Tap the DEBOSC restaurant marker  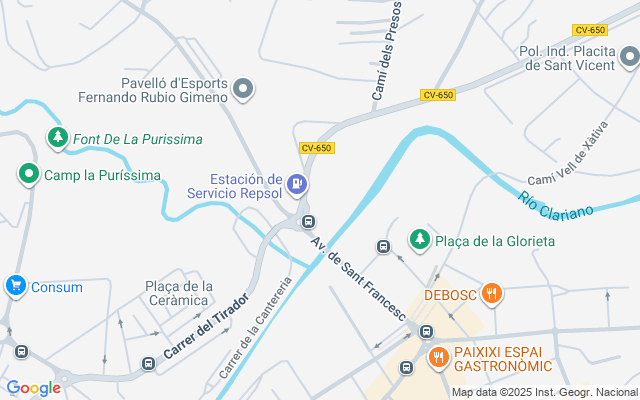pos(491,294)
